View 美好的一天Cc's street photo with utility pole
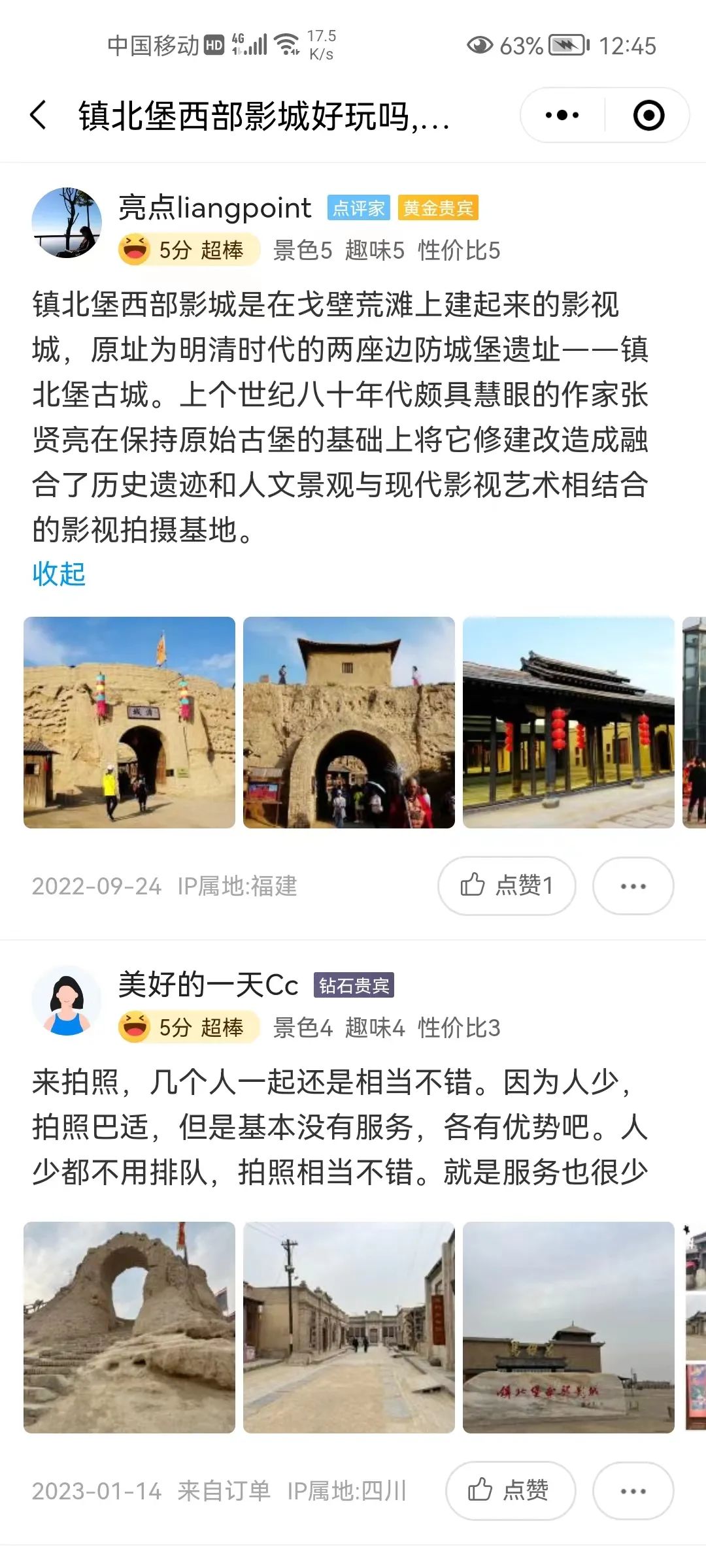Screen dimensions: 706x1568 pos(349,1327)
